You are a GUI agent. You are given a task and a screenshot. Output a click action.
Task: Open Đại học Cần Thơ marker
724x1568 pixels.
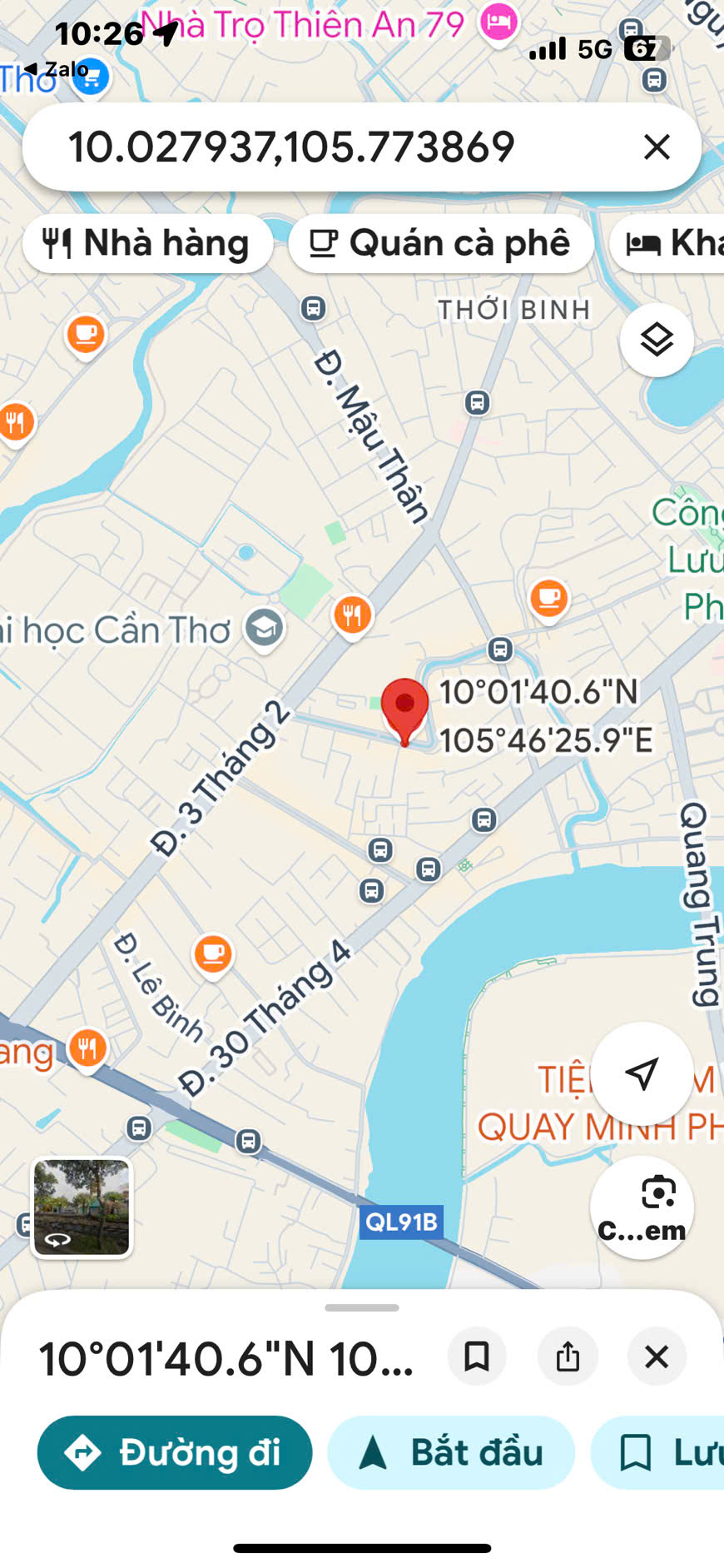tap(264, 629)
